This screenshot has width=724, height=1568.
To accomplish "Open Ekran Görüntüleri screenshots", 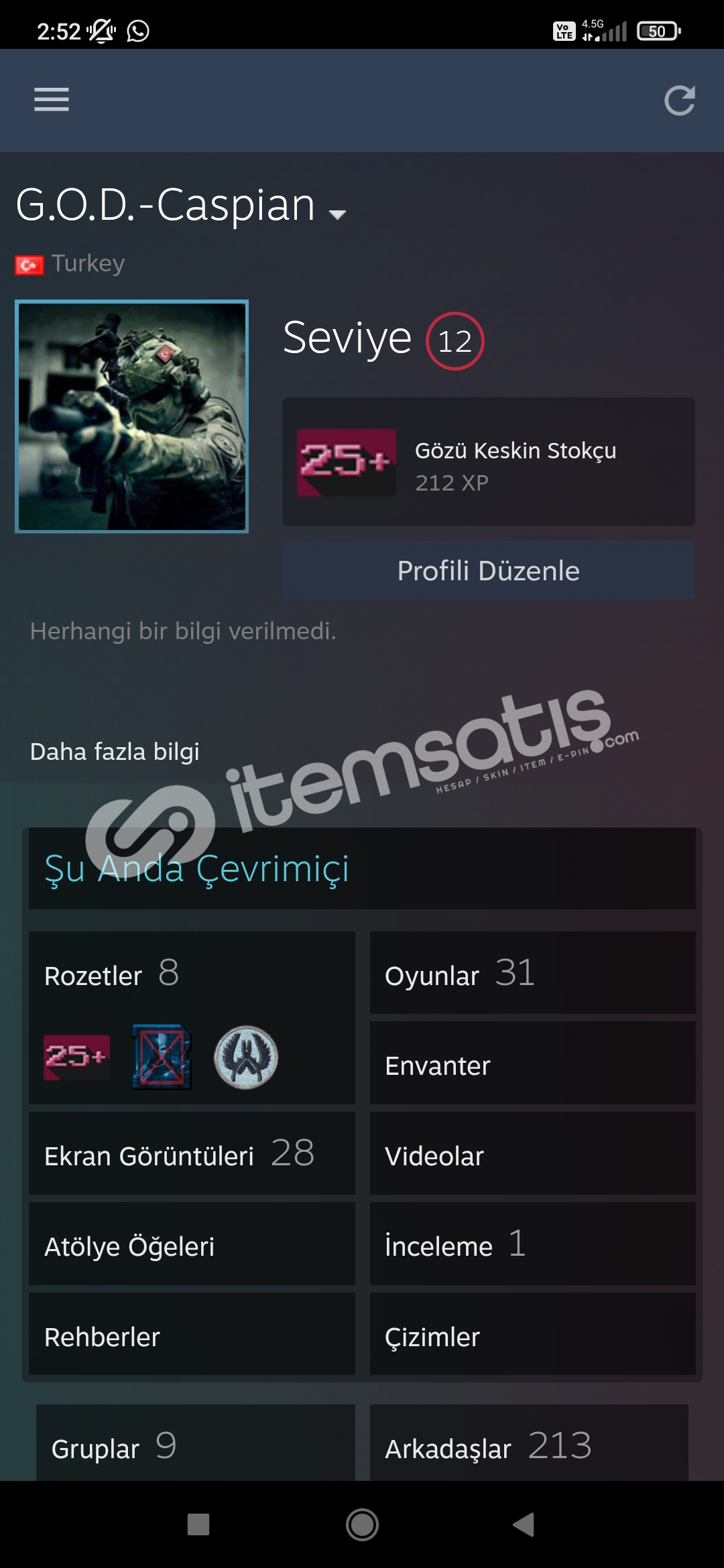I will point(192,1153).
